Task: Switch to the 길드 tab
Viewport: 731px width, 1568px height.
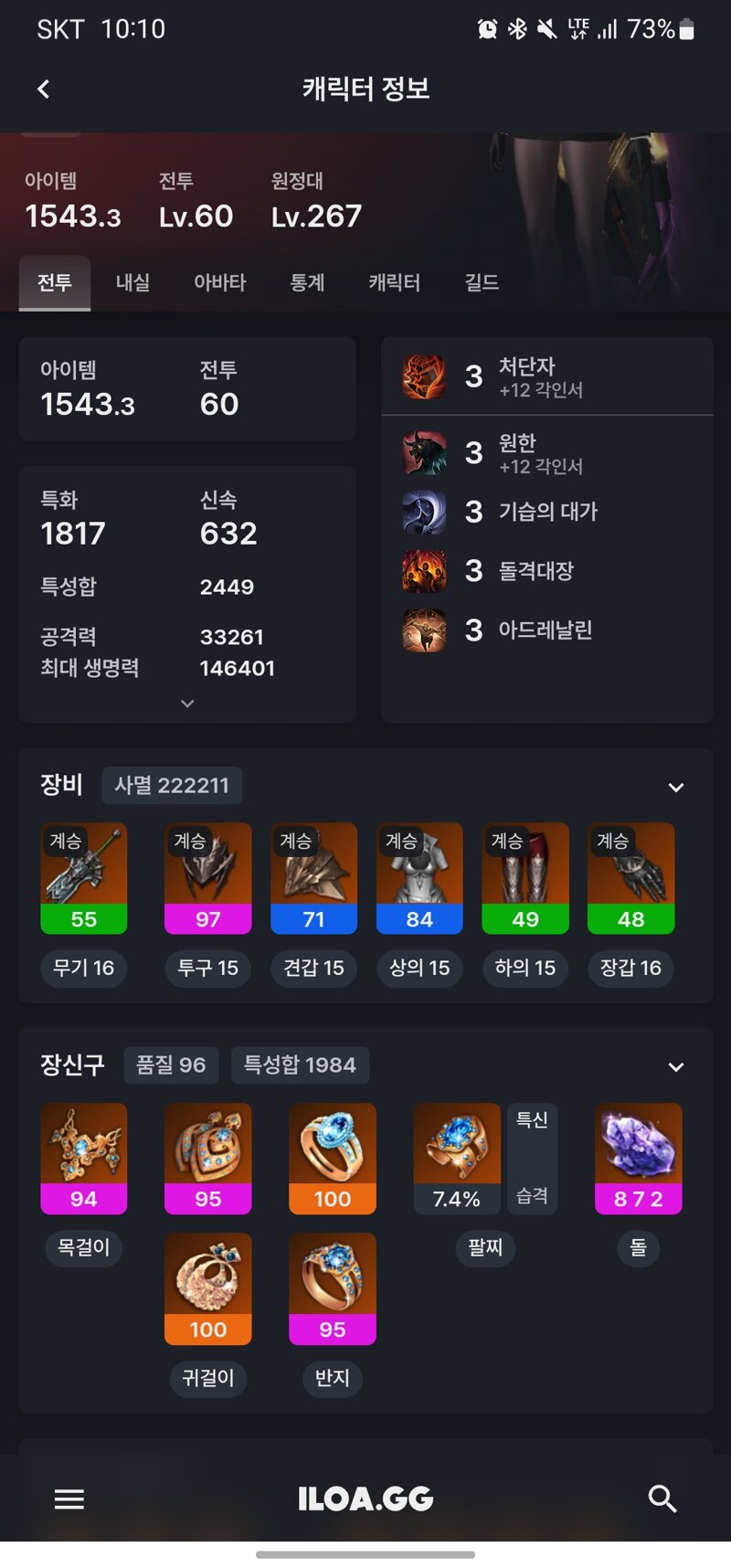Action: pyautogui.click(x=482, y=282)
